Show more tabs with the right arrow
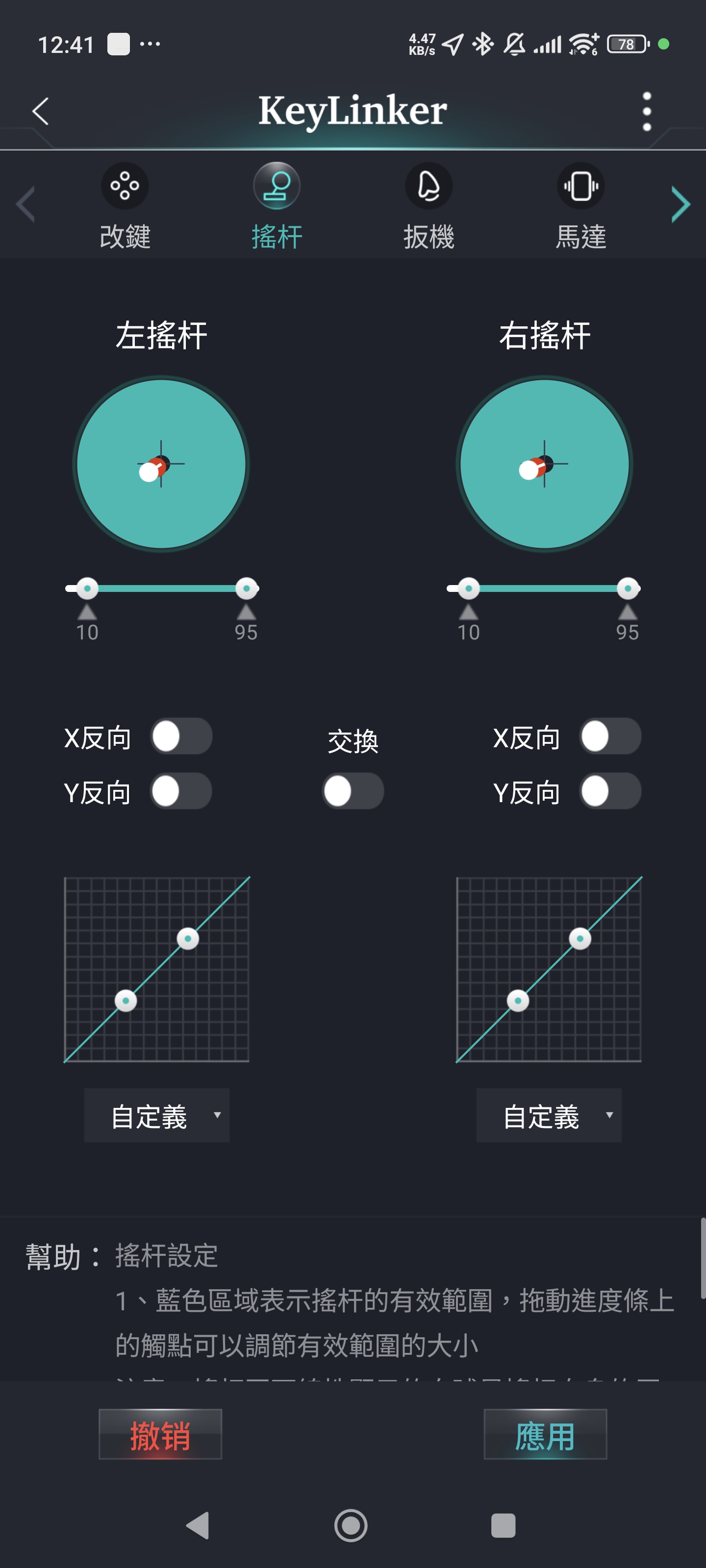The image size is (706, 1568). pyautogui.click(x=680, y=204)
